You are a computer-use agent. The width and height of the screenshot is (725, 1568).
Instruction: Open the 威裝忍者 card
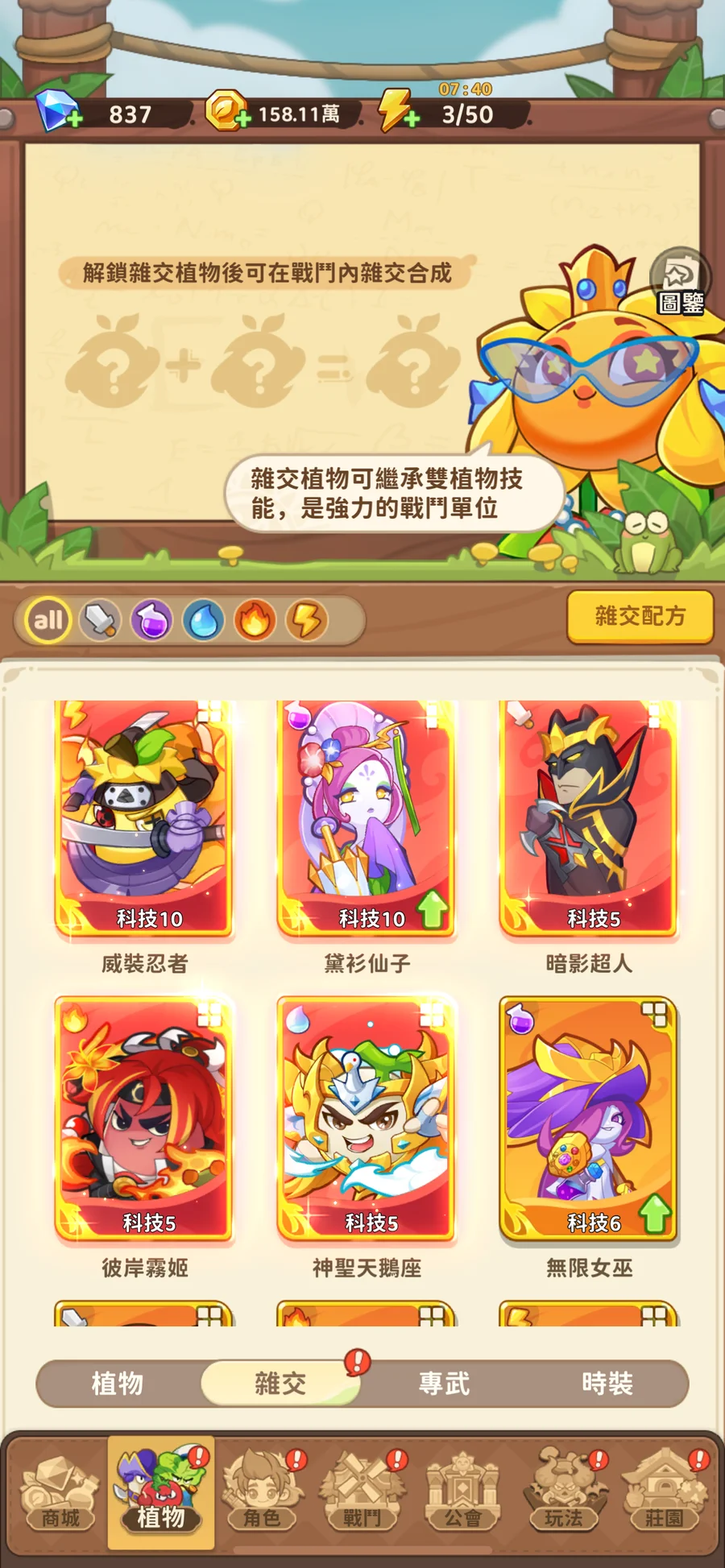pos(144,817)
